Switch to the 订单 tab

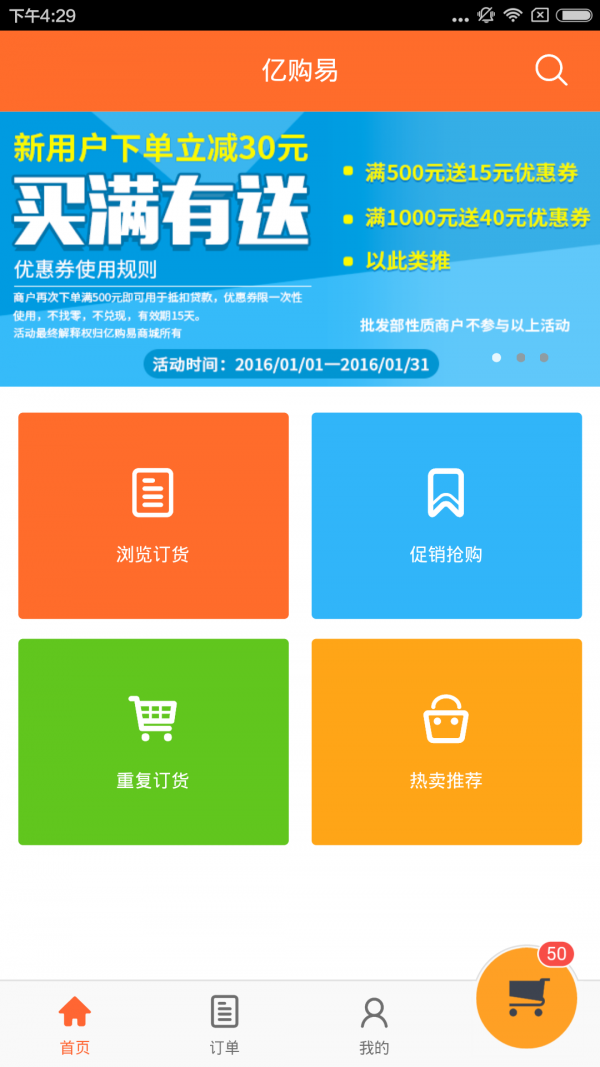(225, 1025)
